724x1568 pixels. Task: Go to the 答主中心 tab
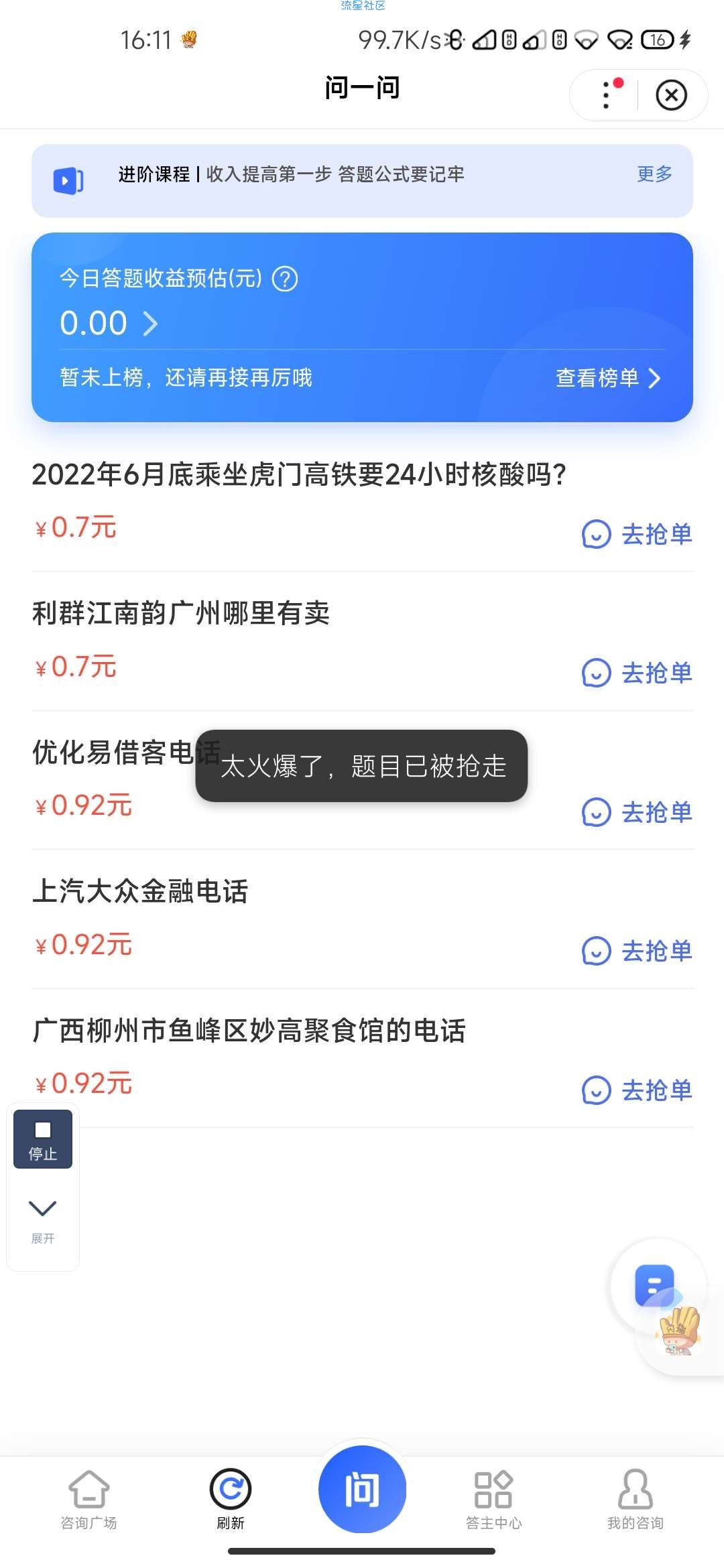(x=494, y=1500)
